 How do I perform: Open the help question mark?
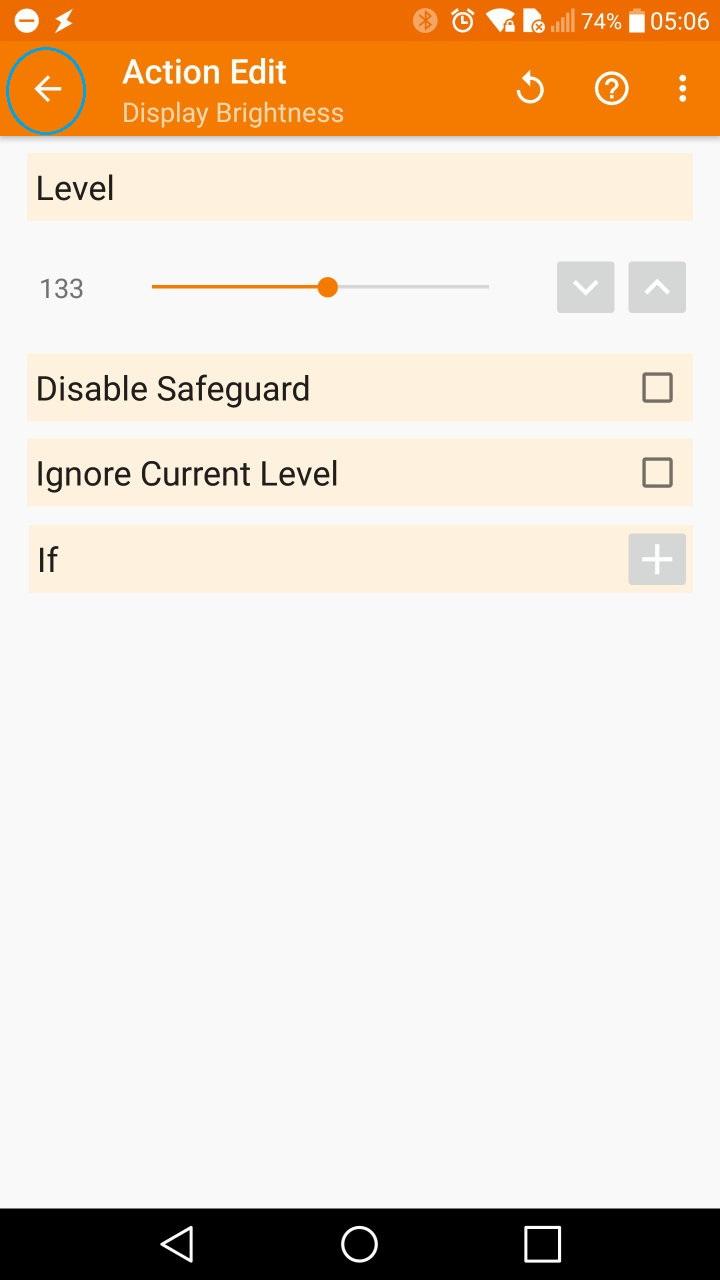(611, 90)
